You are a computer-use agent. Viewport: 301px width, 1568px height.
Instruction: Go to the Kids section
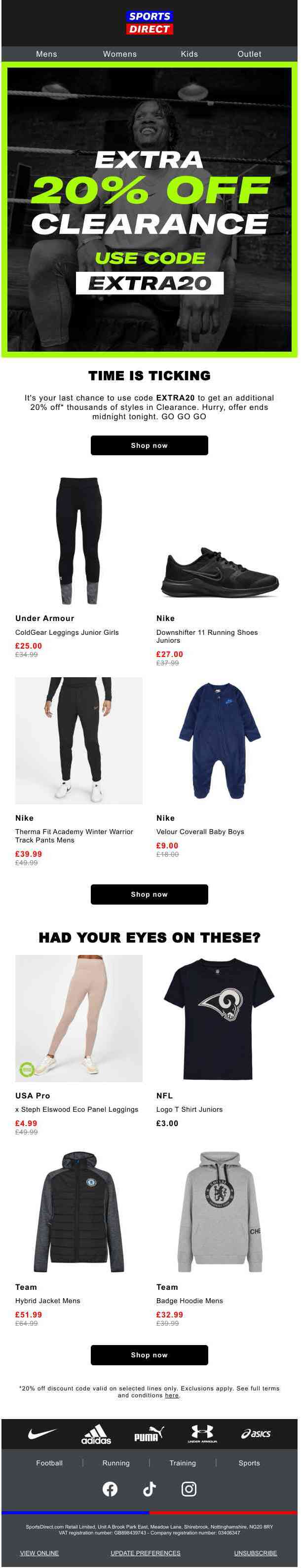[189, 54]
